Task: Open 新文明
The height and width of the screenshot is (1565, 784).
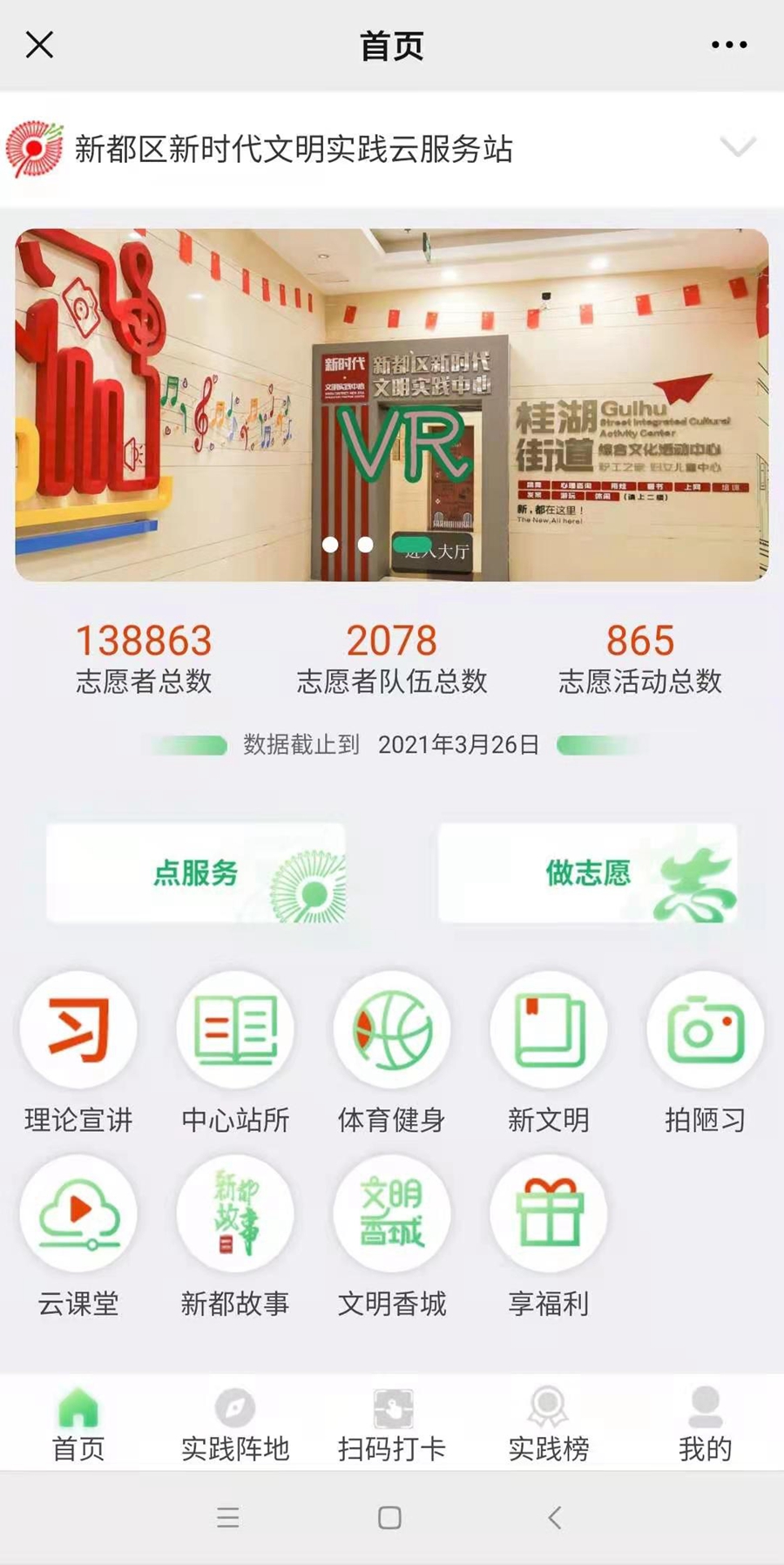Action: pyautogui.click(x=548, y=1031)
